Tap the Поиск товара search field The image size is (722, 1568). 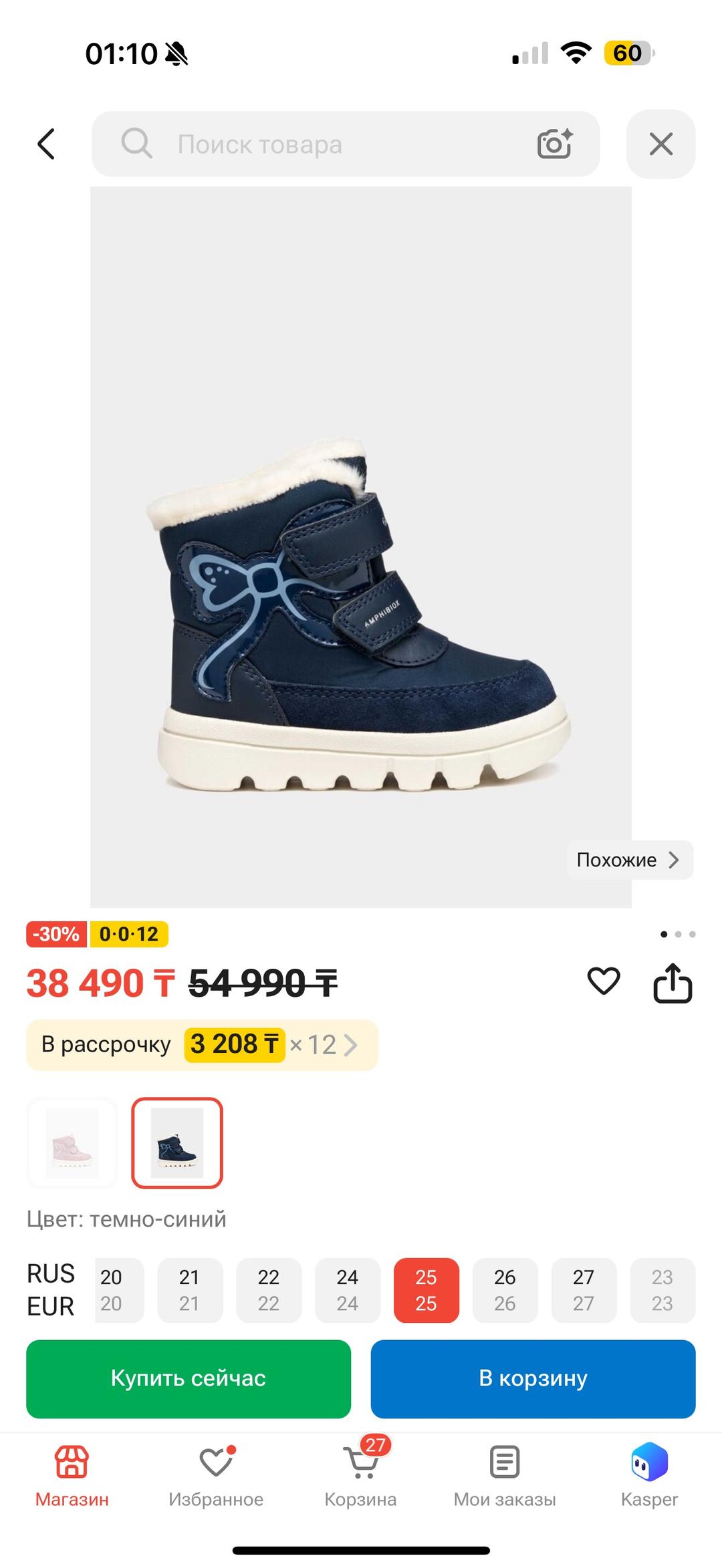pos(345,144)
